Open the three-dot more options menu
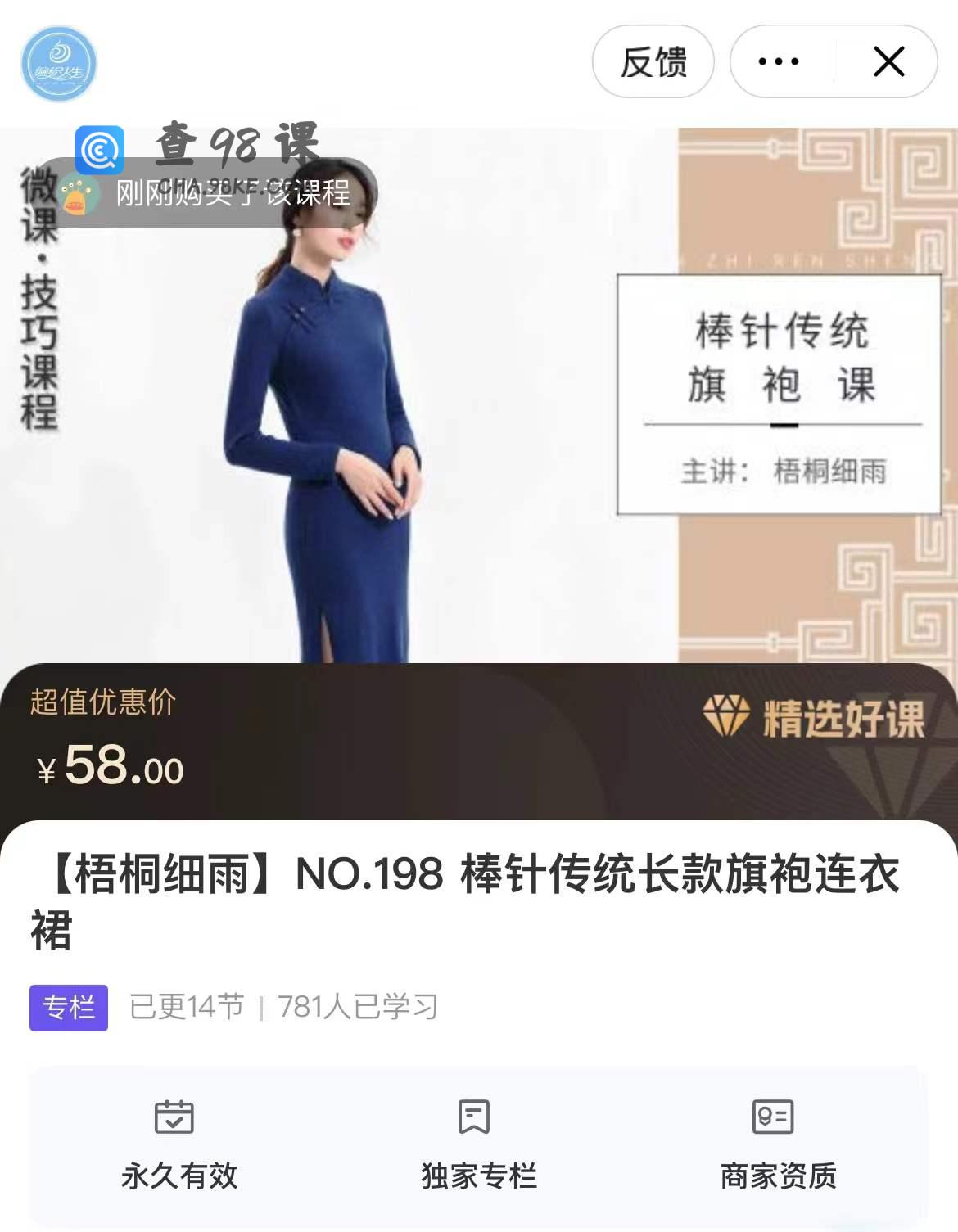The image size is (958, 1232). [779, 62]
